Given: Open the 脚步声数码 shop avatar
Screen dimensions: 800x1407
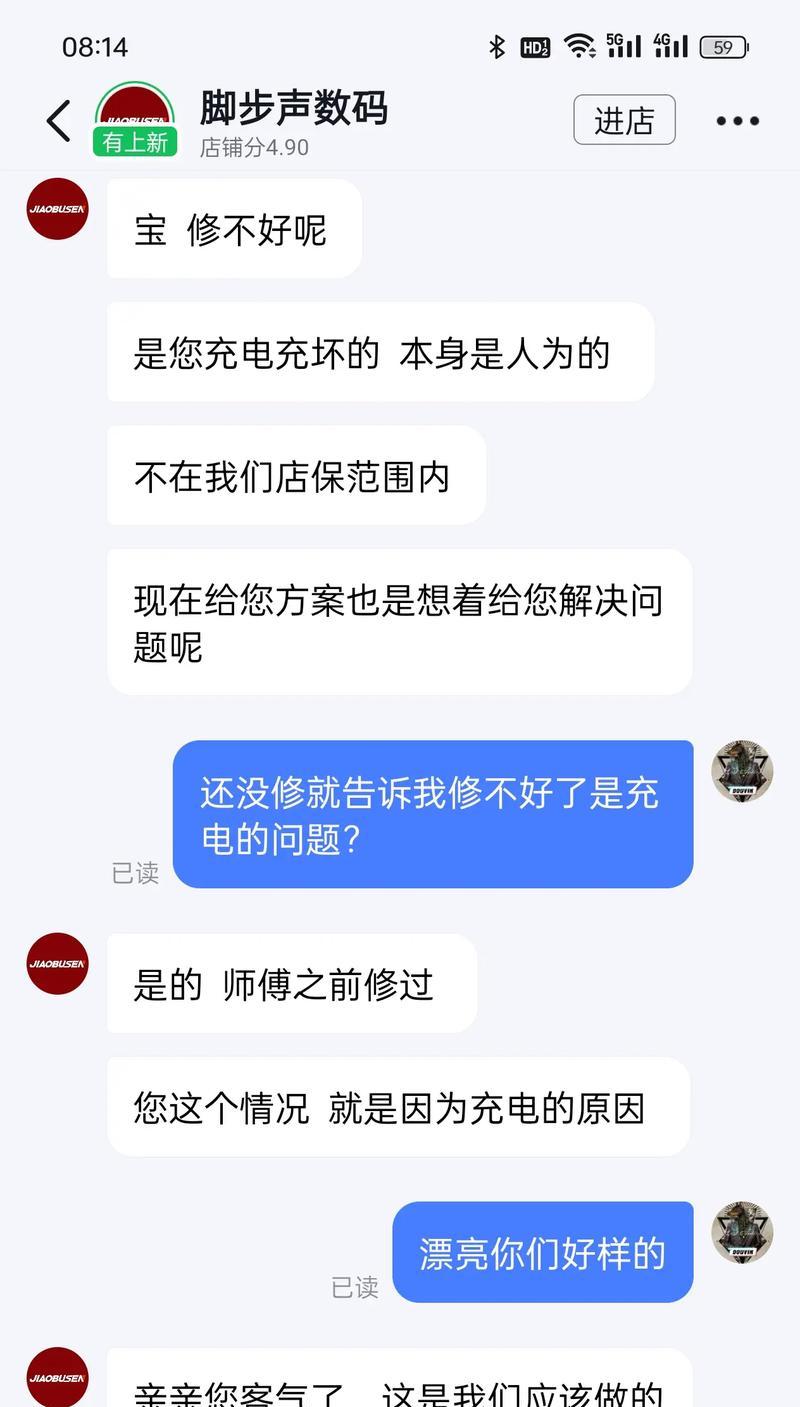Looking at the screenshot, I should pyautogui.click(x=135, y=119).
